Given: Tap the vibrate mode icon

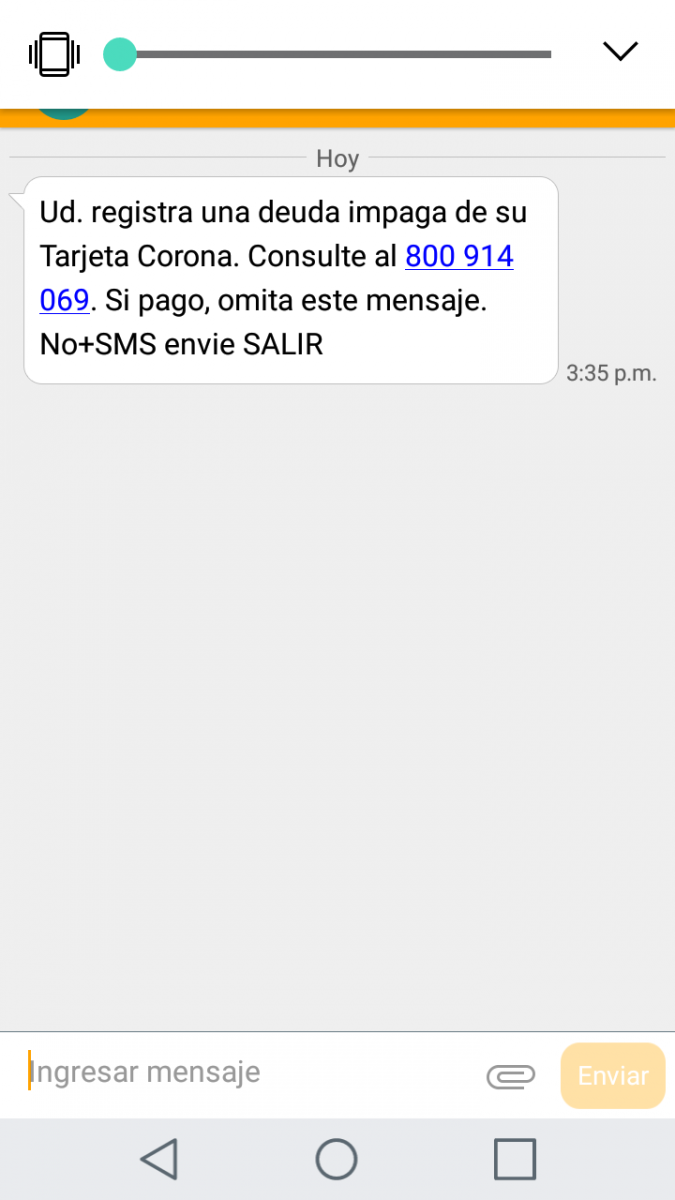Looking at the screenshot, I should pyautogui.click(x=54, y=54).
